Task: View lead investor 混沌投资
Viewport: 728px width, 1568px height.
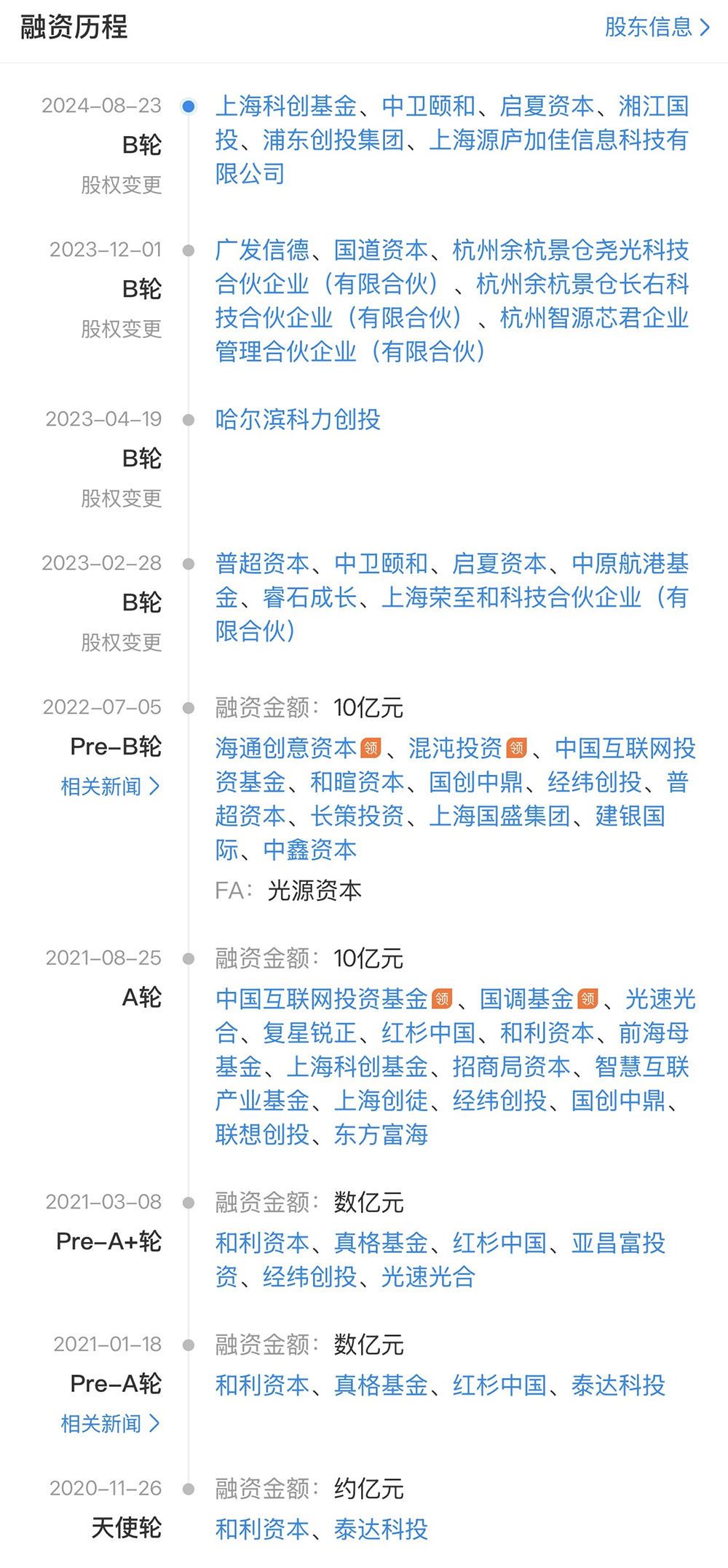Action: tap(455, 748)
